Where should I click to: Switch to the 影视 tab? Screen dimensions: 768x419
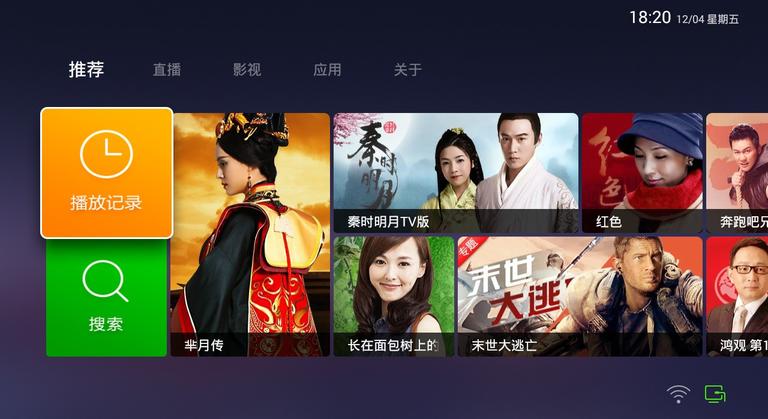pyautogui.click(x=247, y=70)
